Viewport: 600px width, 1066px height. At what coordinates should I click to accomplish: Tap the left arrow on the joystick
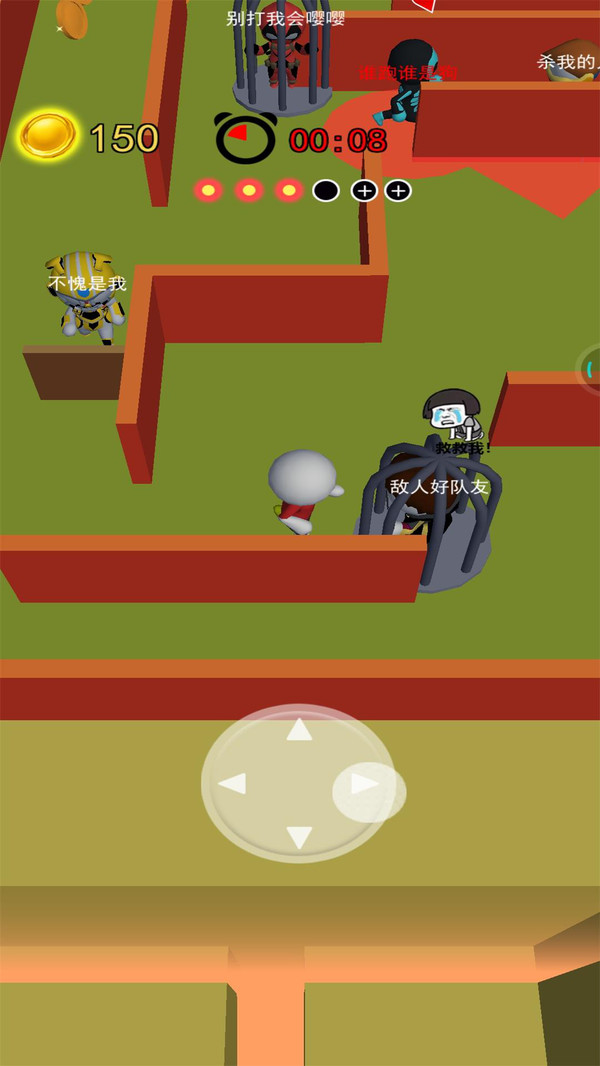pyautogui.click(x=232, y=783)
